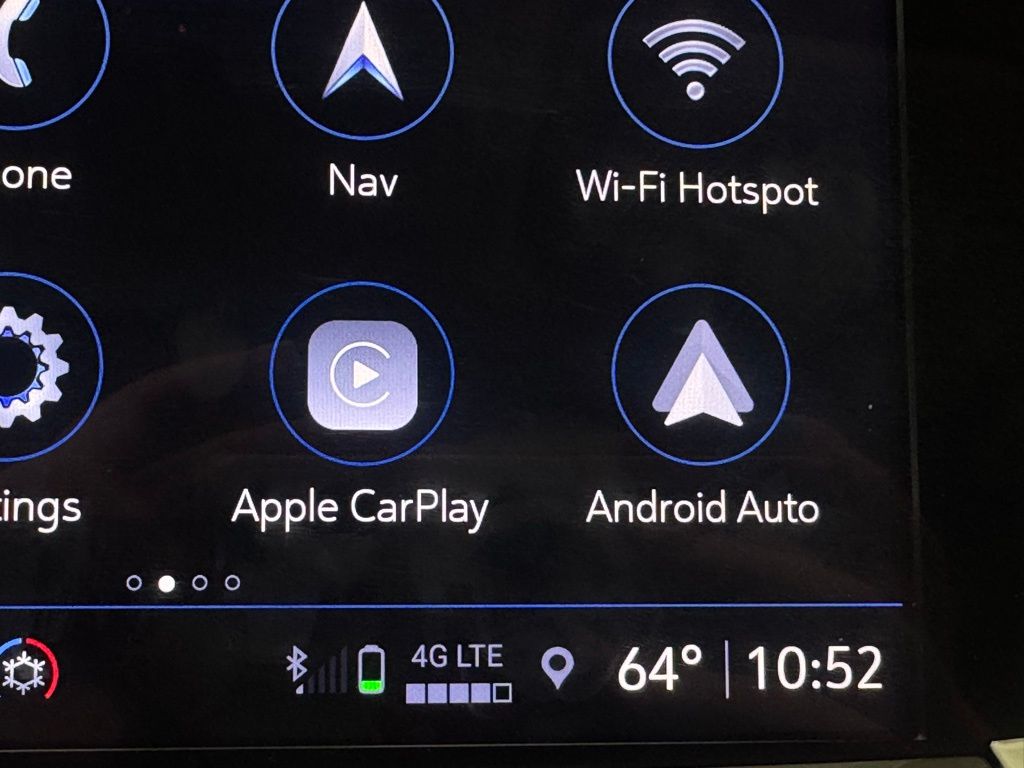The image size is (1024, 768).
Task: Open the climate snowflake control
Action: (27, 670)
